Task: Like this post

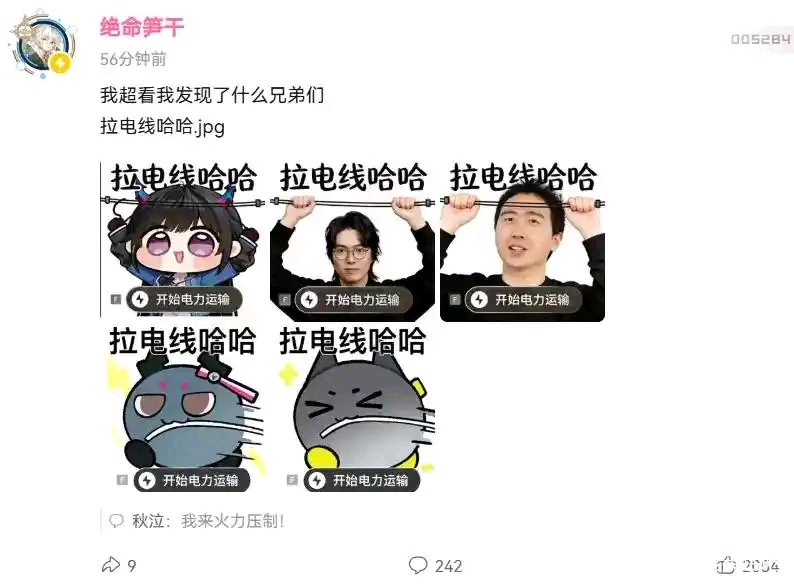Action: [748, 565]
